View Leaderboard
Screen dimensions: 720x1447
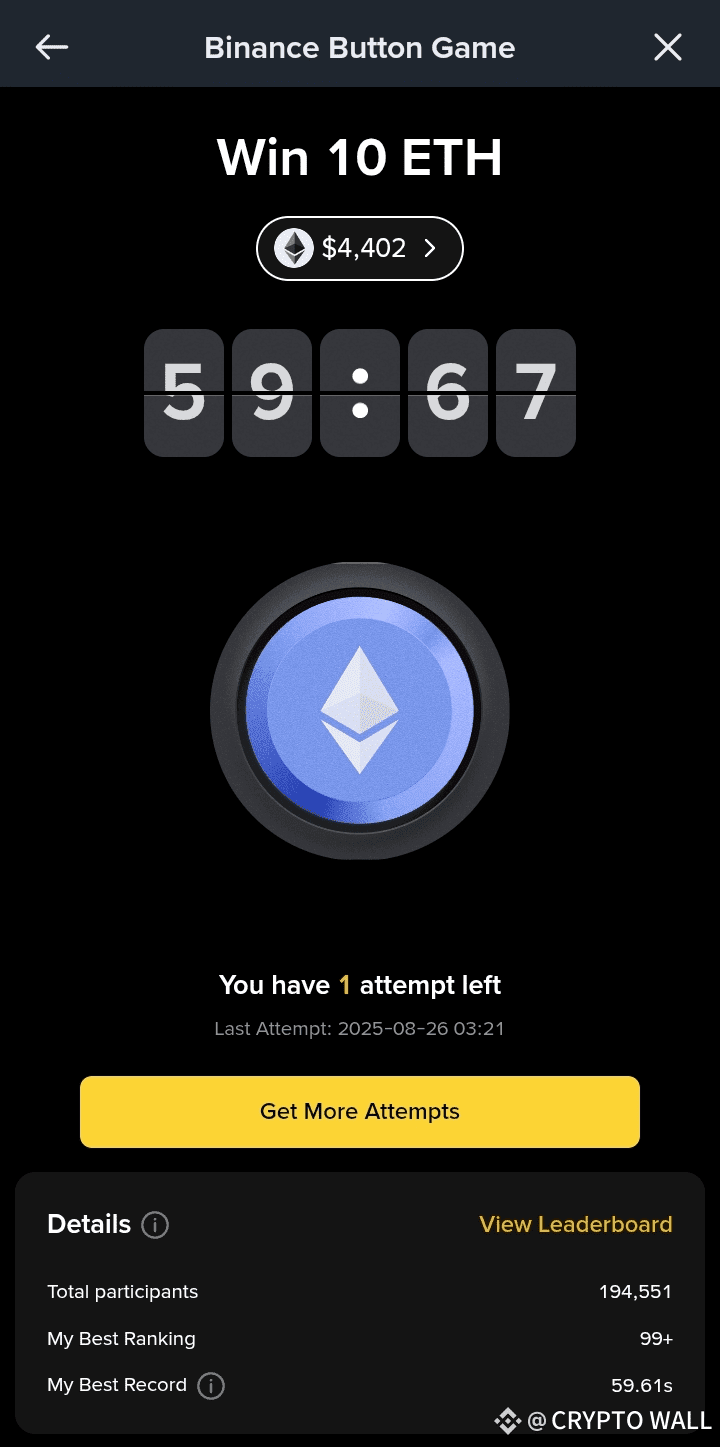point(575,1224)
